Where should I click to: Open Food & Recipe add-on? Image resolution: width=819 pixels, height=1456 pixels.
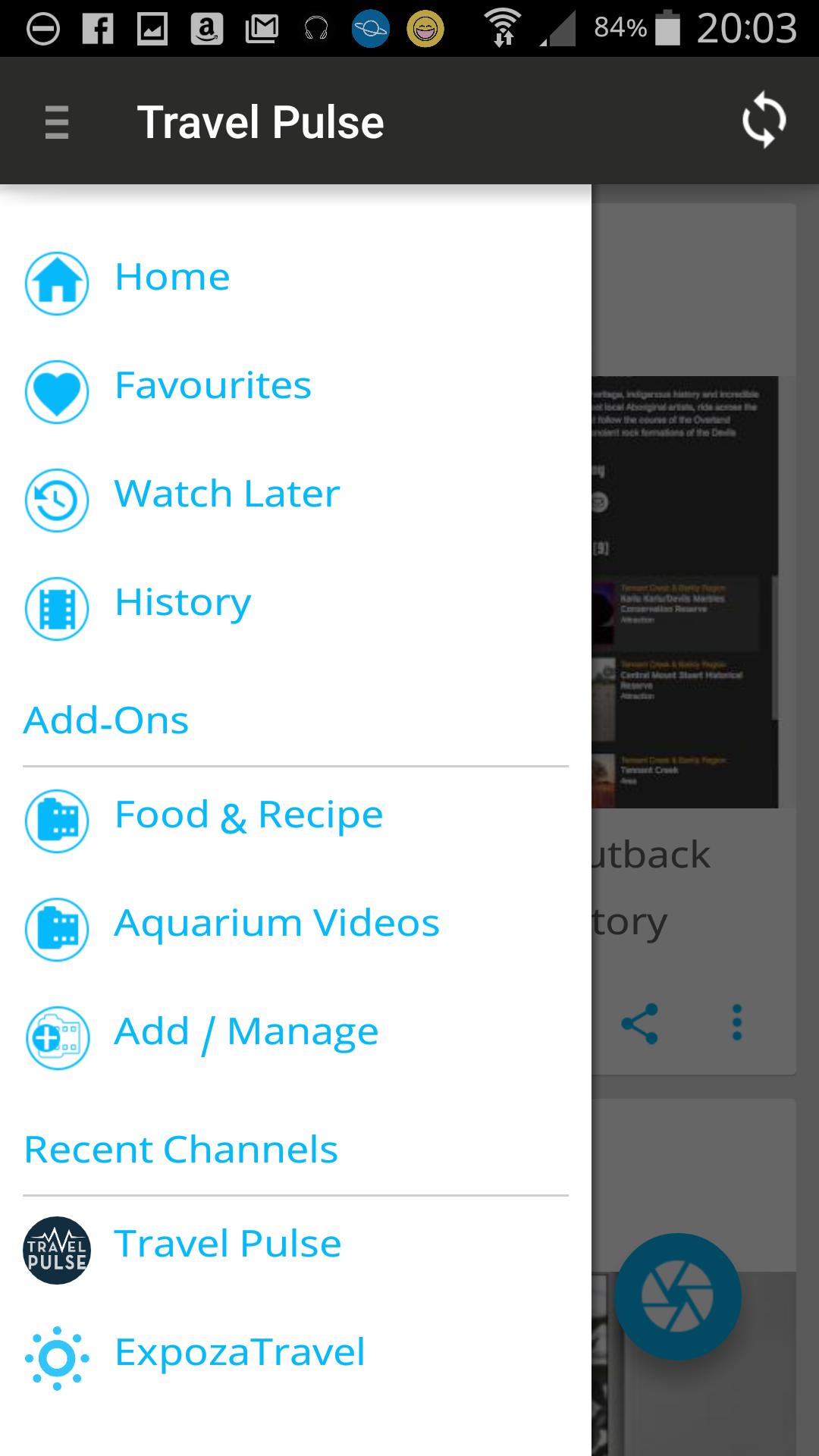[248, 816]
